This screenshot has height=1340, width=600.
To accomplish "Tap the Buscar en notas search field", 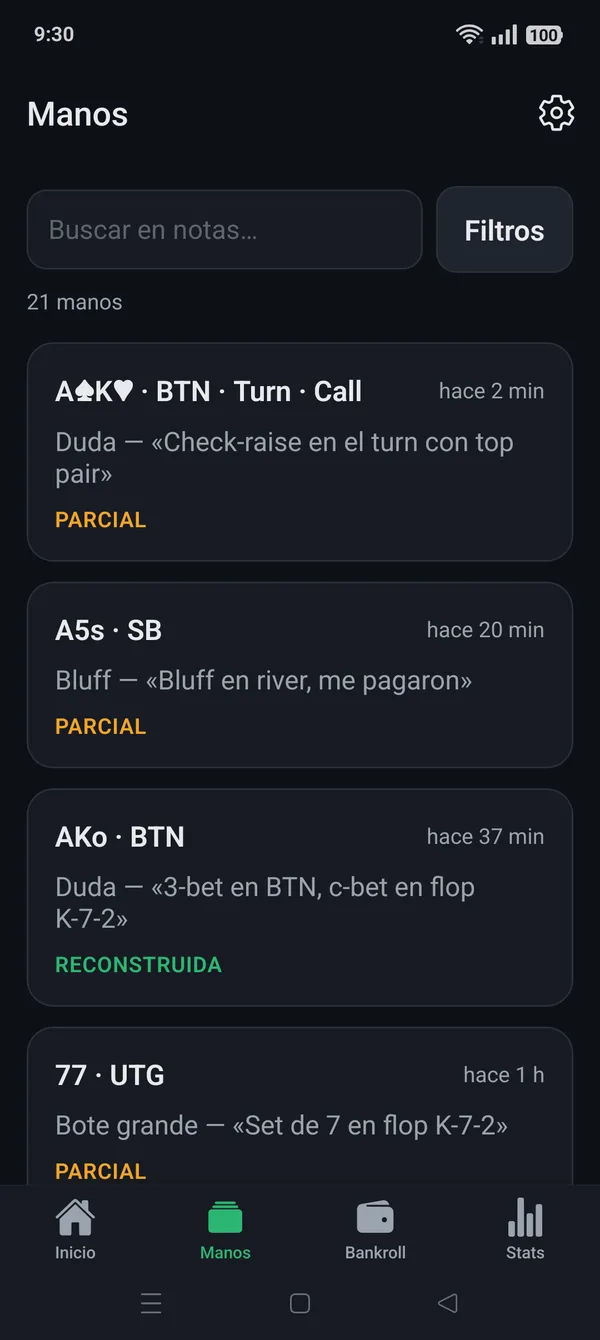I will 225,230.
